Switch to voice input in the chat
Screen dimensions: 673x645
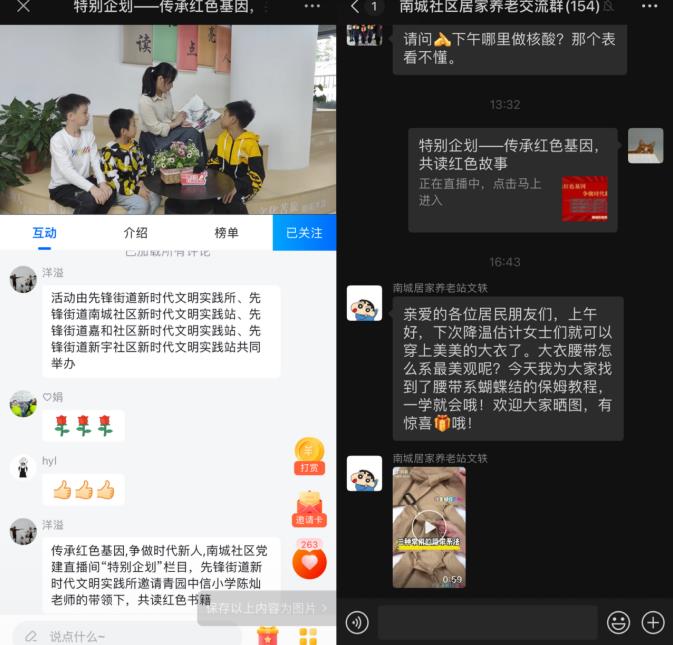click(x=357, y=622)
